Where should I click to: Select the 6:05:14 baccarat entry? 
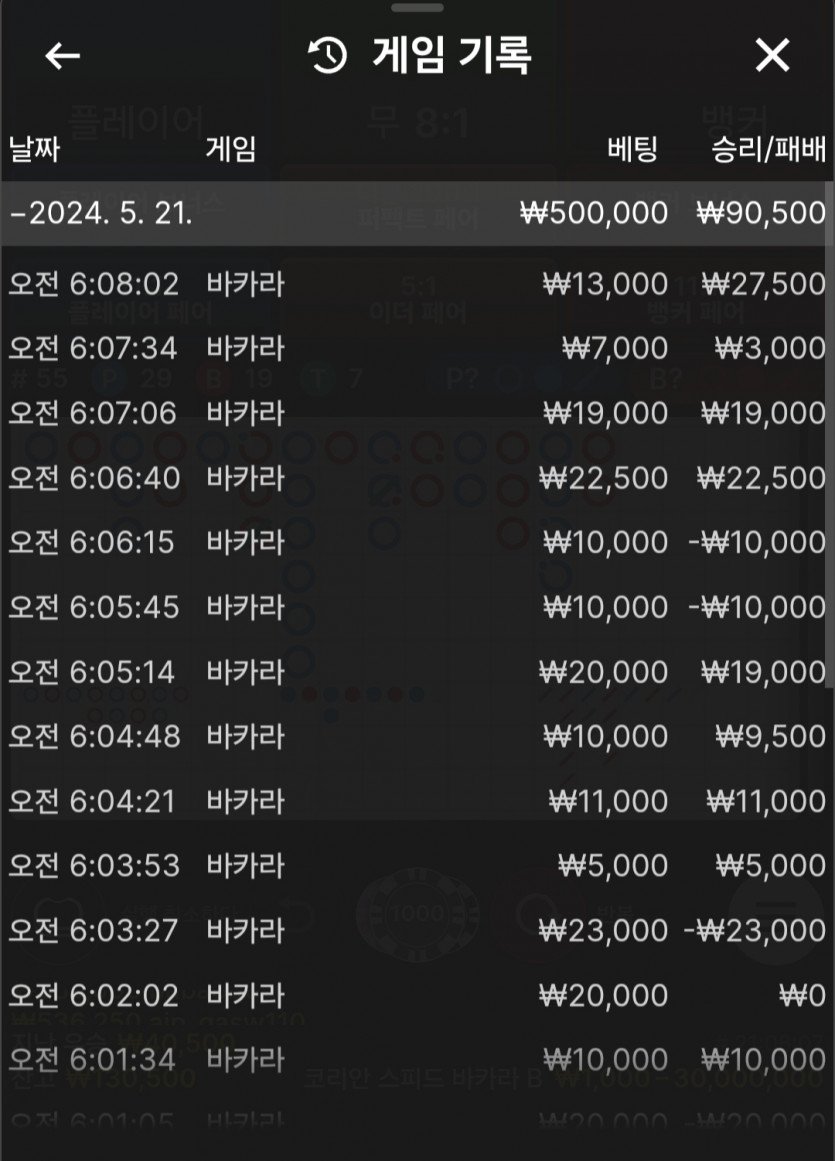[417, 671]
